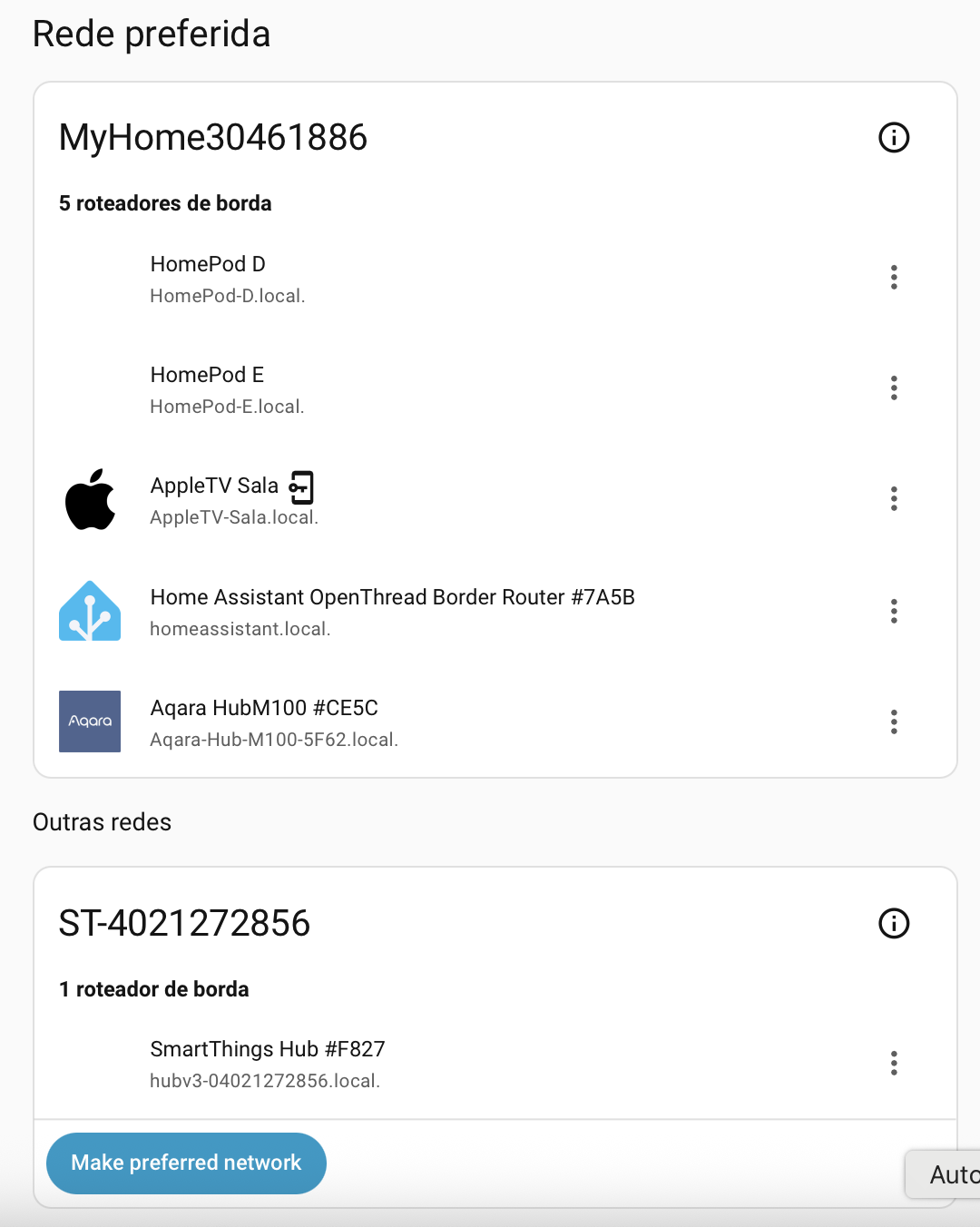This screenshot has height=1227, width=980.
Task: Open info for MyHome30461886 network
Action: pos(894,138)
